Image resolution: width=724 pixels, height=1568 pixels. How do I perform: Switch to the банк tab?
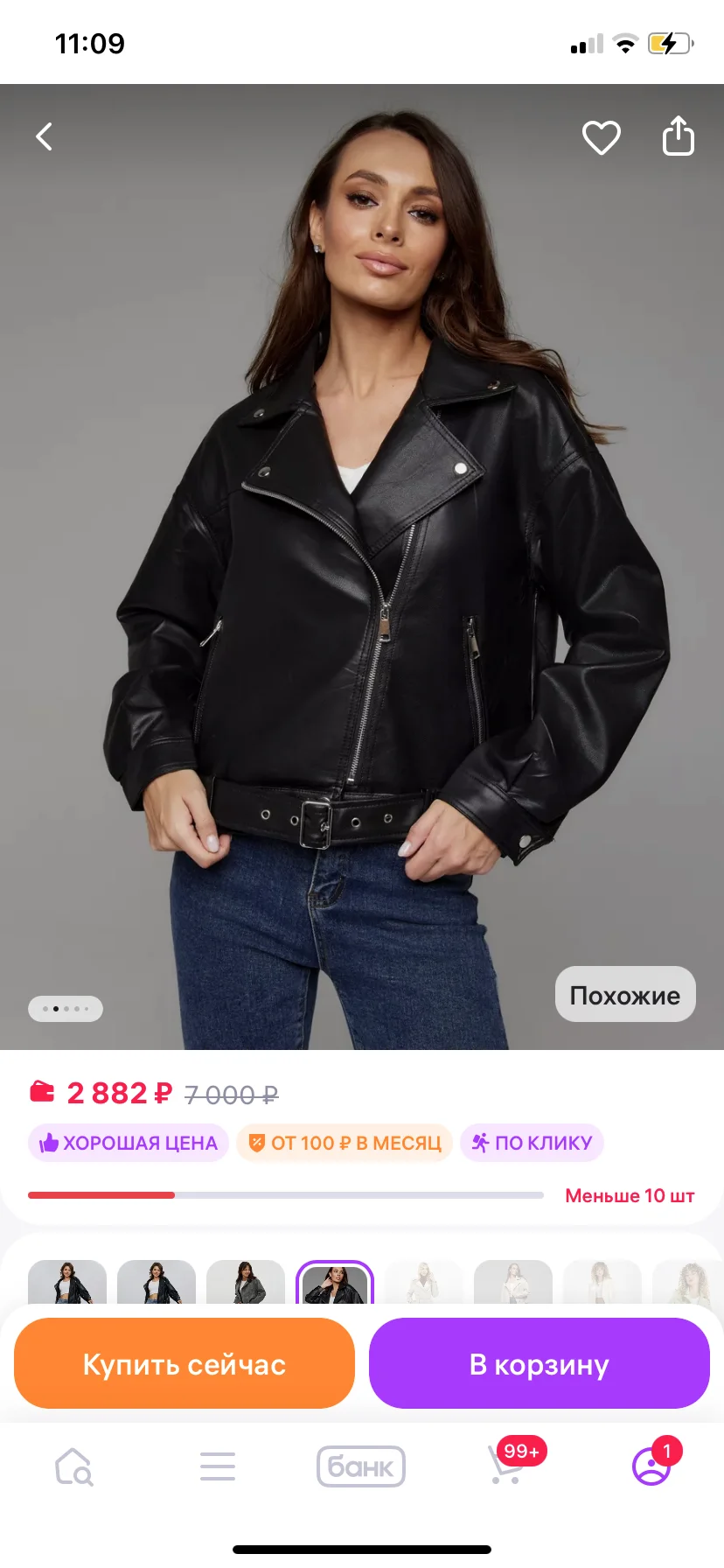[361, 1466]
